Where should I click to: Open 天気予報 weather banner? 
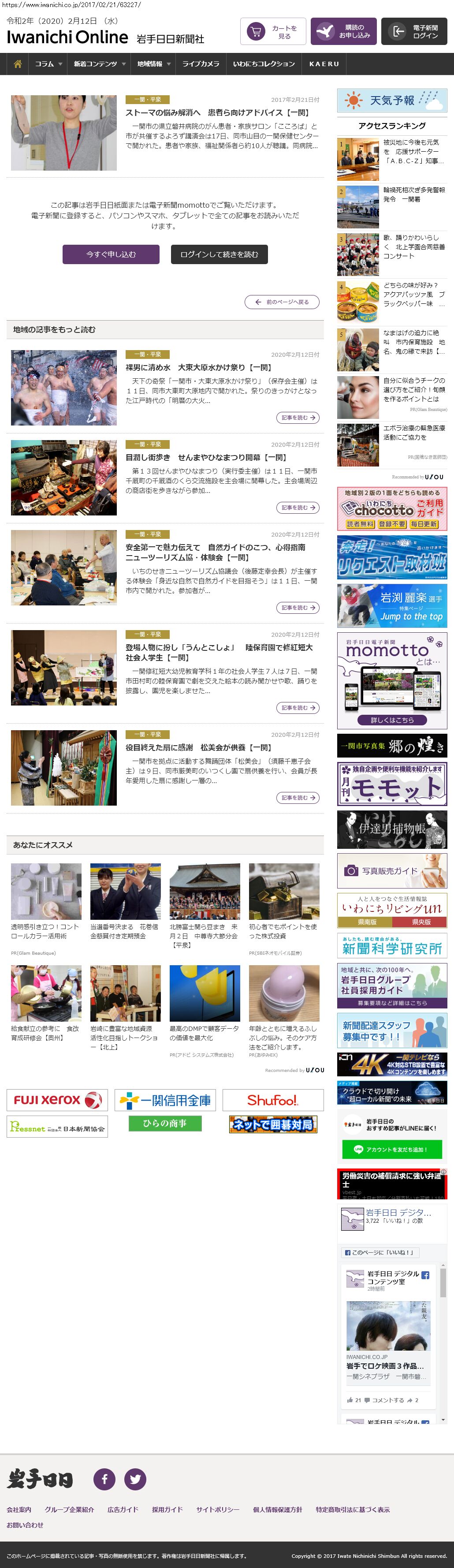point(392,101)
